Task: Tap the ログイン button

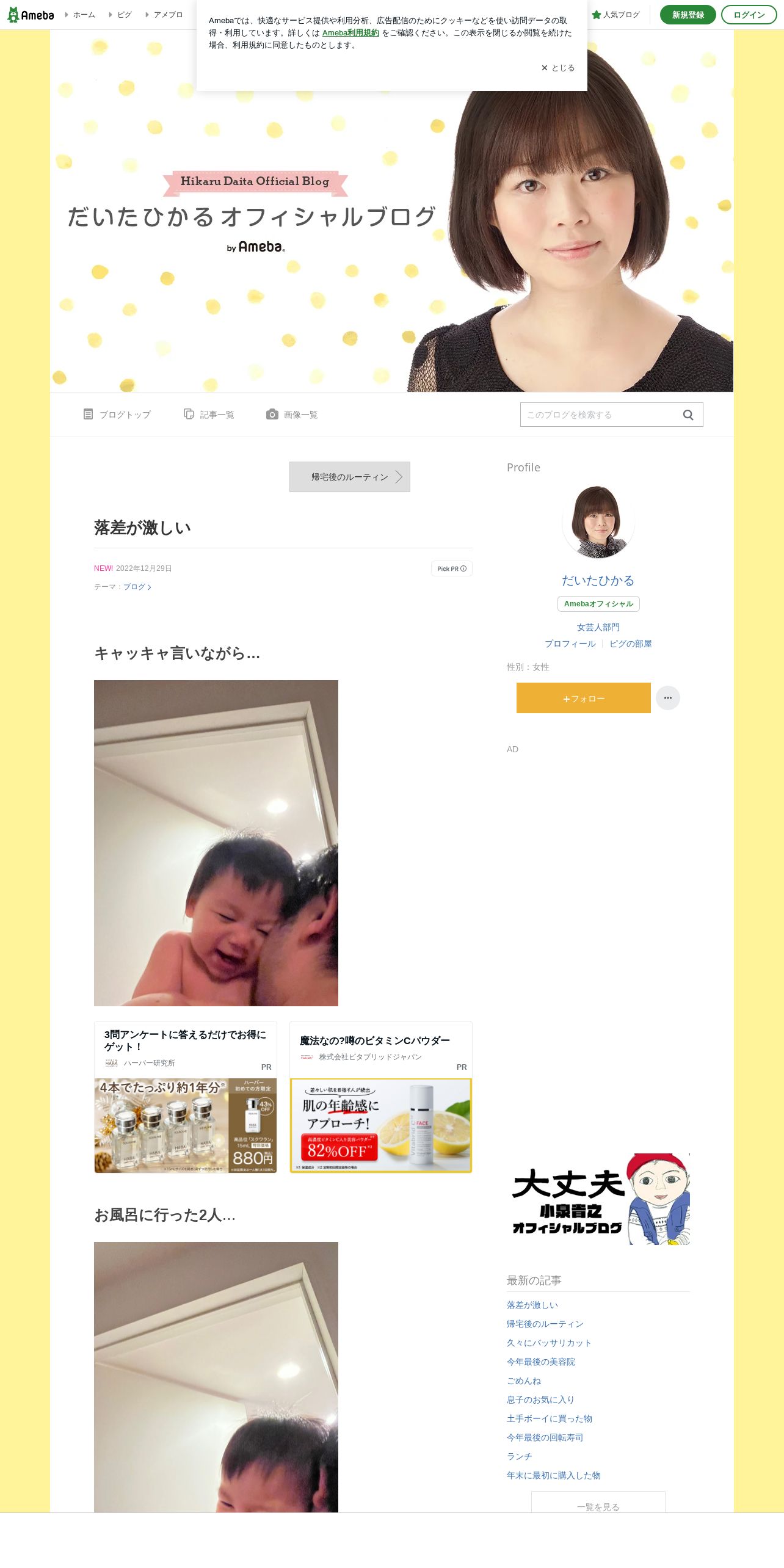Action: (x=749, y=15)
